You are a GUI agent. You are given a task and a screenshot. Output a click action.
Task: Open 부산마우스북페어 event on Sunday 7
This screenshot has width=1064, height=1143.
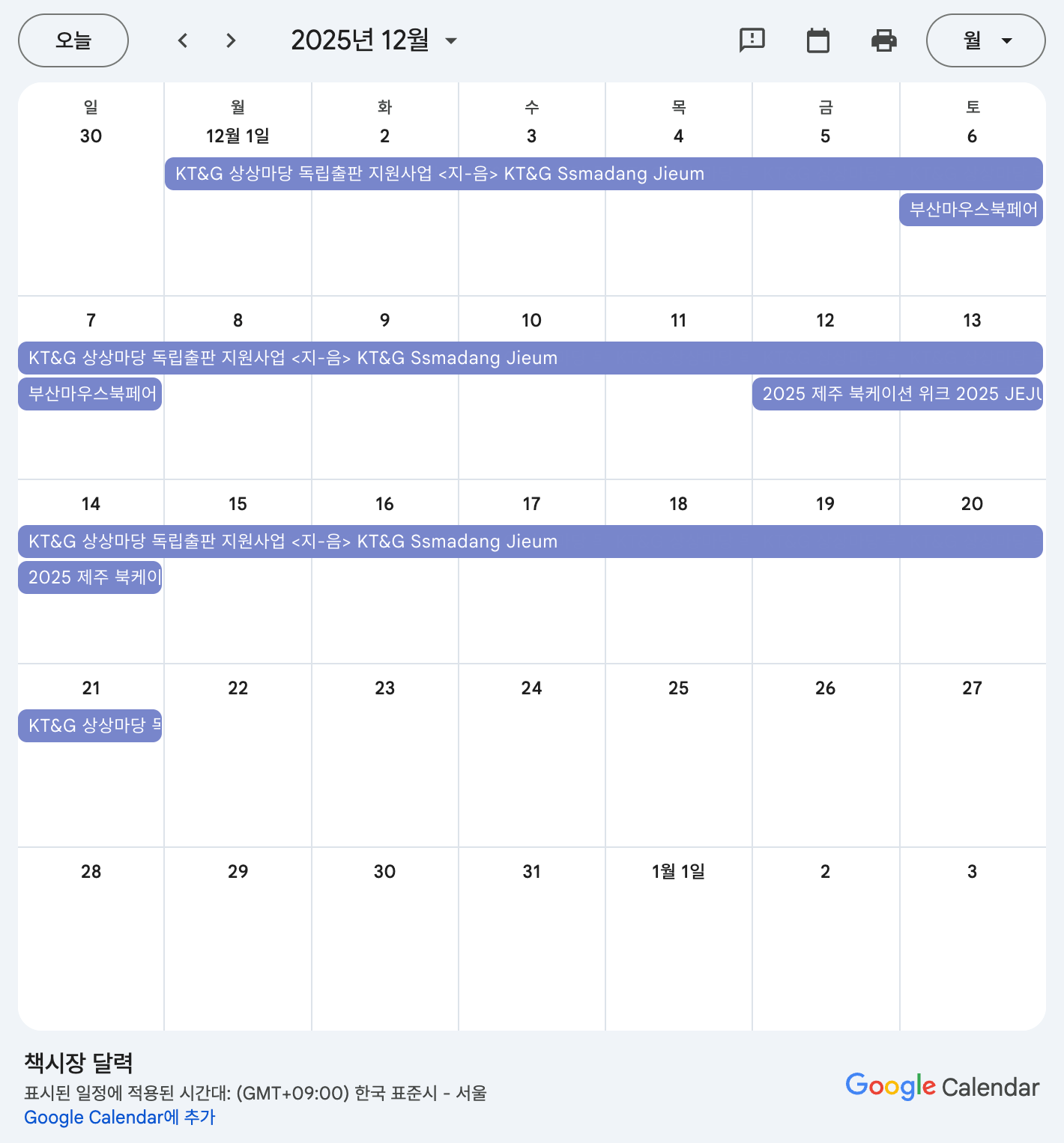click(x=90, y=394)
